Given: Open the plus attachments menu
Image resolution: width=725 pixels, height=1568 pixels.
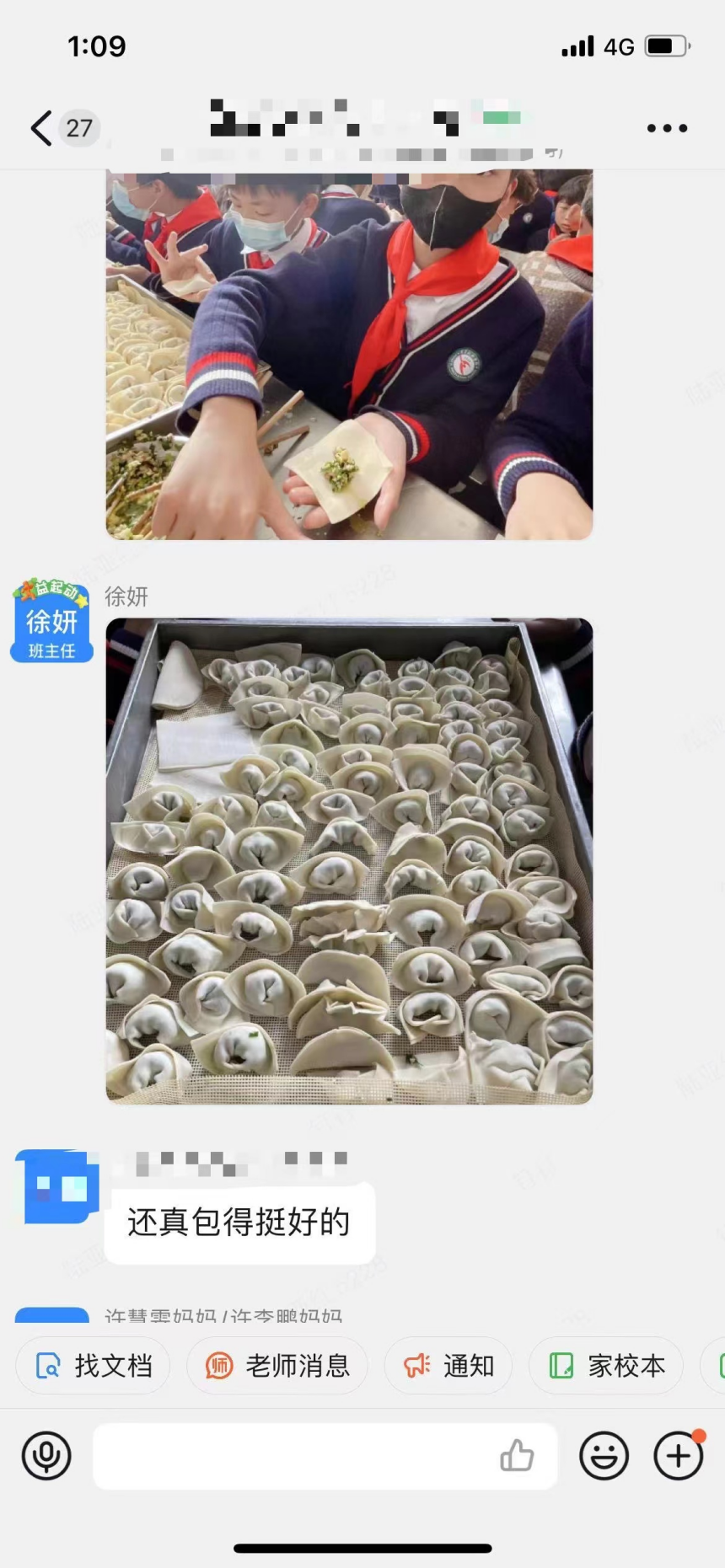Looking at the screenshot, I should [x=678, y=1455].
